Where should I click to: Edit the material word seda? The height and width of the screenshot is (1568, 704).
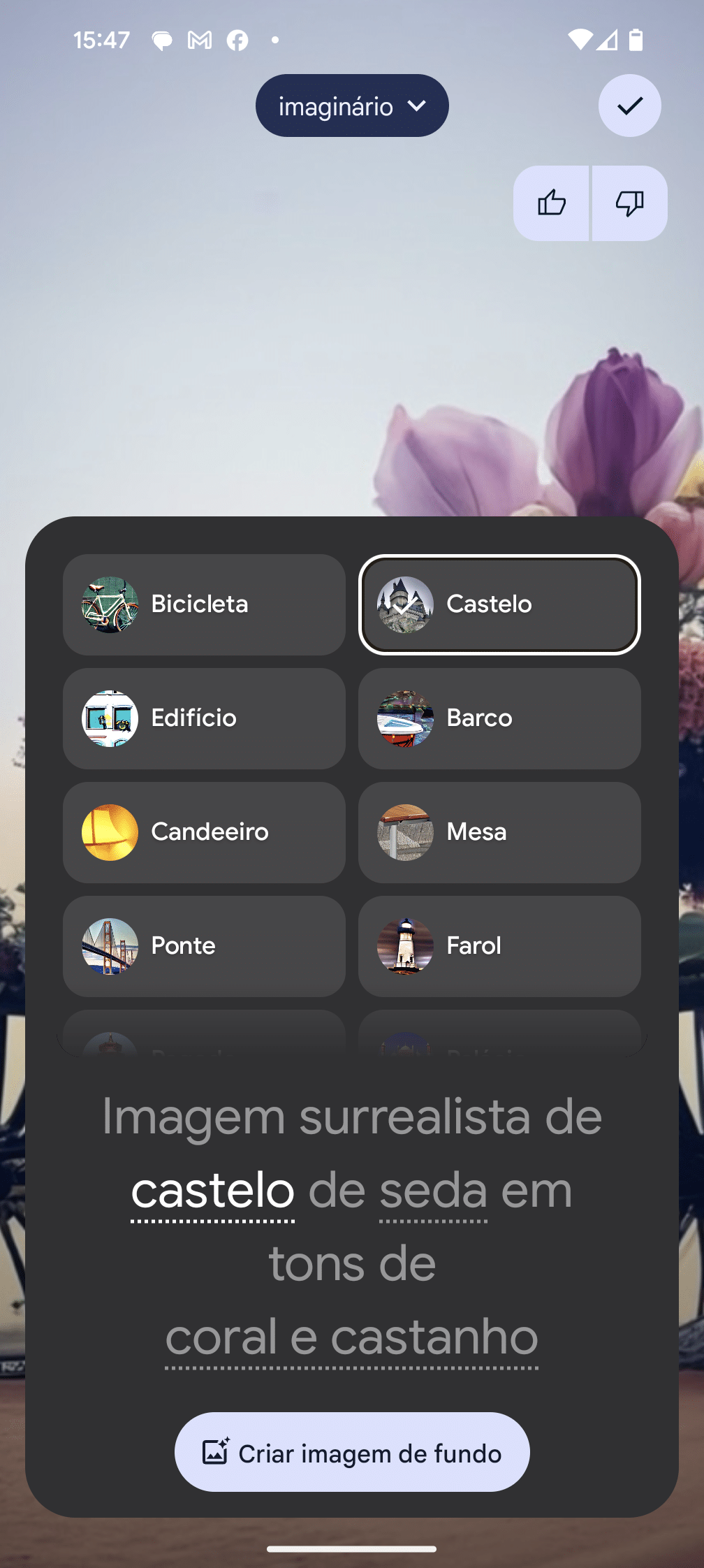coord(433,1191)
